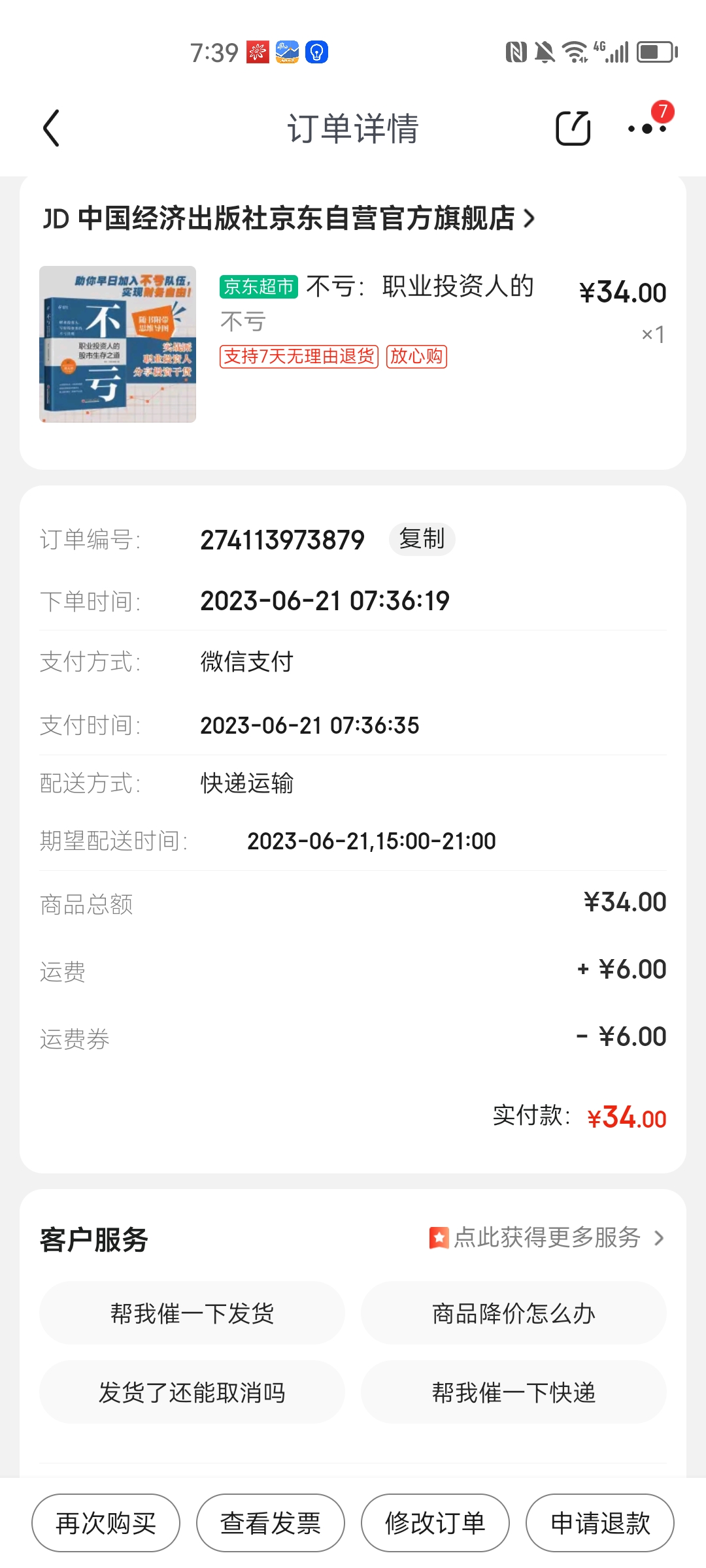
Task: Select 帮我催一下发货 quick question
Action: coord(192,1313)
